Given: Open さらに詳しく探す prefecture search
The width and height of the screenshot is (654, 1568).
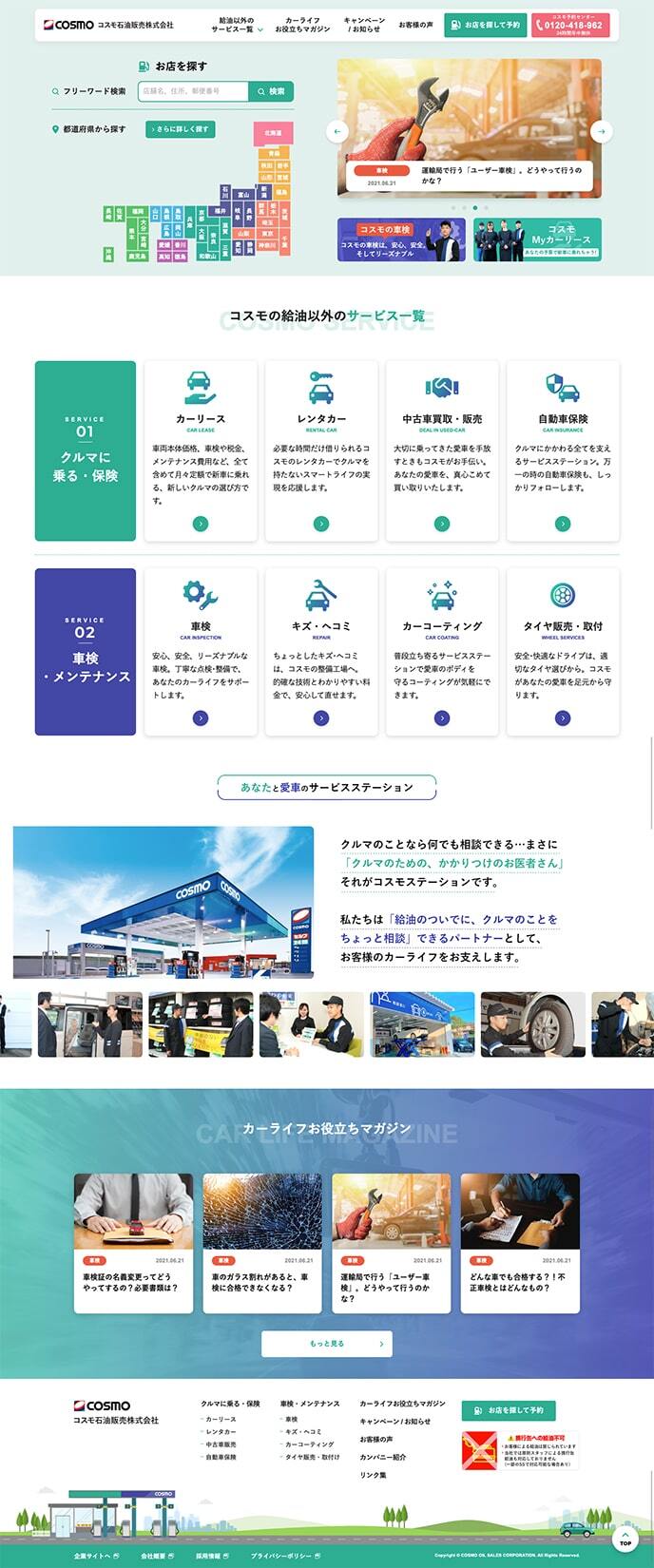Looking at the screenshot, I should pyautogui.click(x=181, y=129).
